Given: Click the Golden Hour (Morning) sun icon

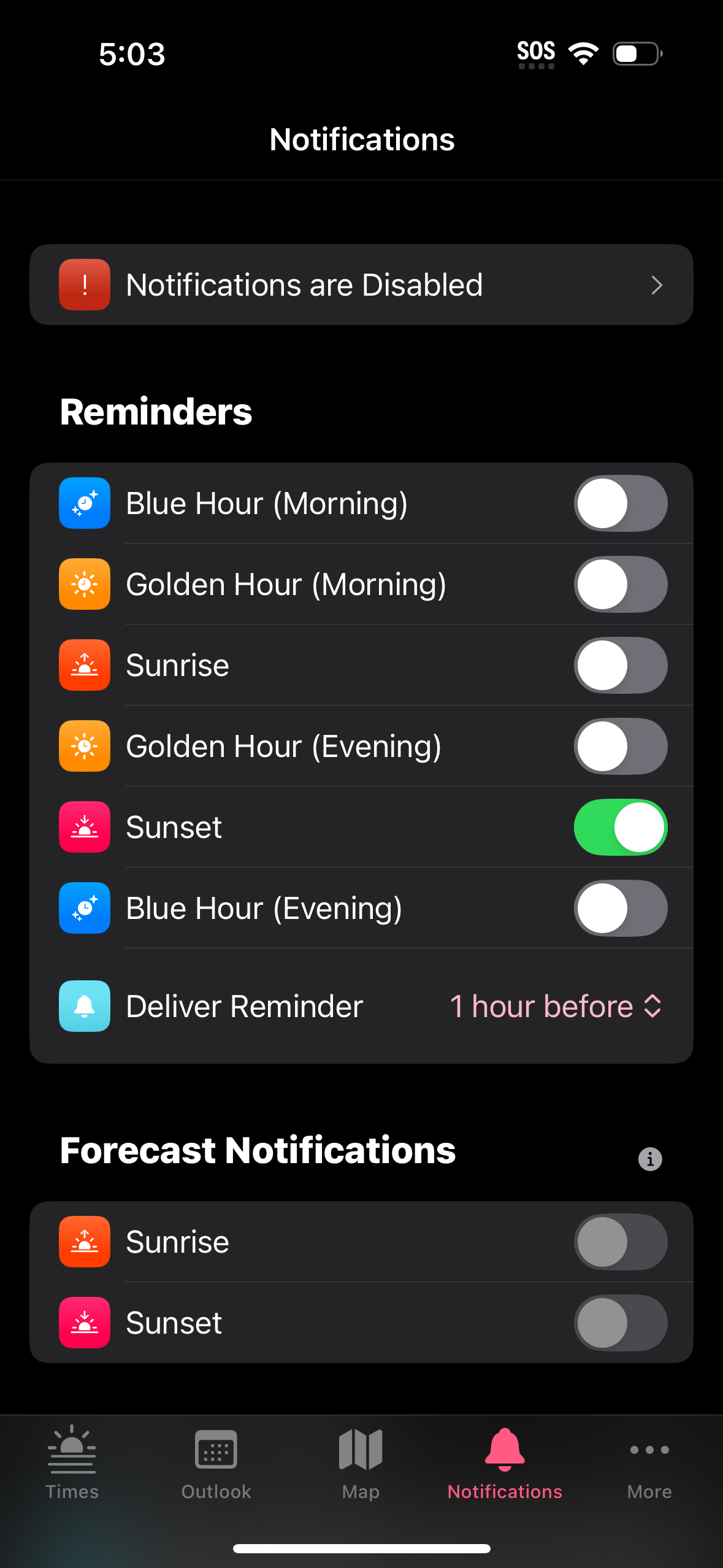Looking at the screenshot, I should [83, 584].
